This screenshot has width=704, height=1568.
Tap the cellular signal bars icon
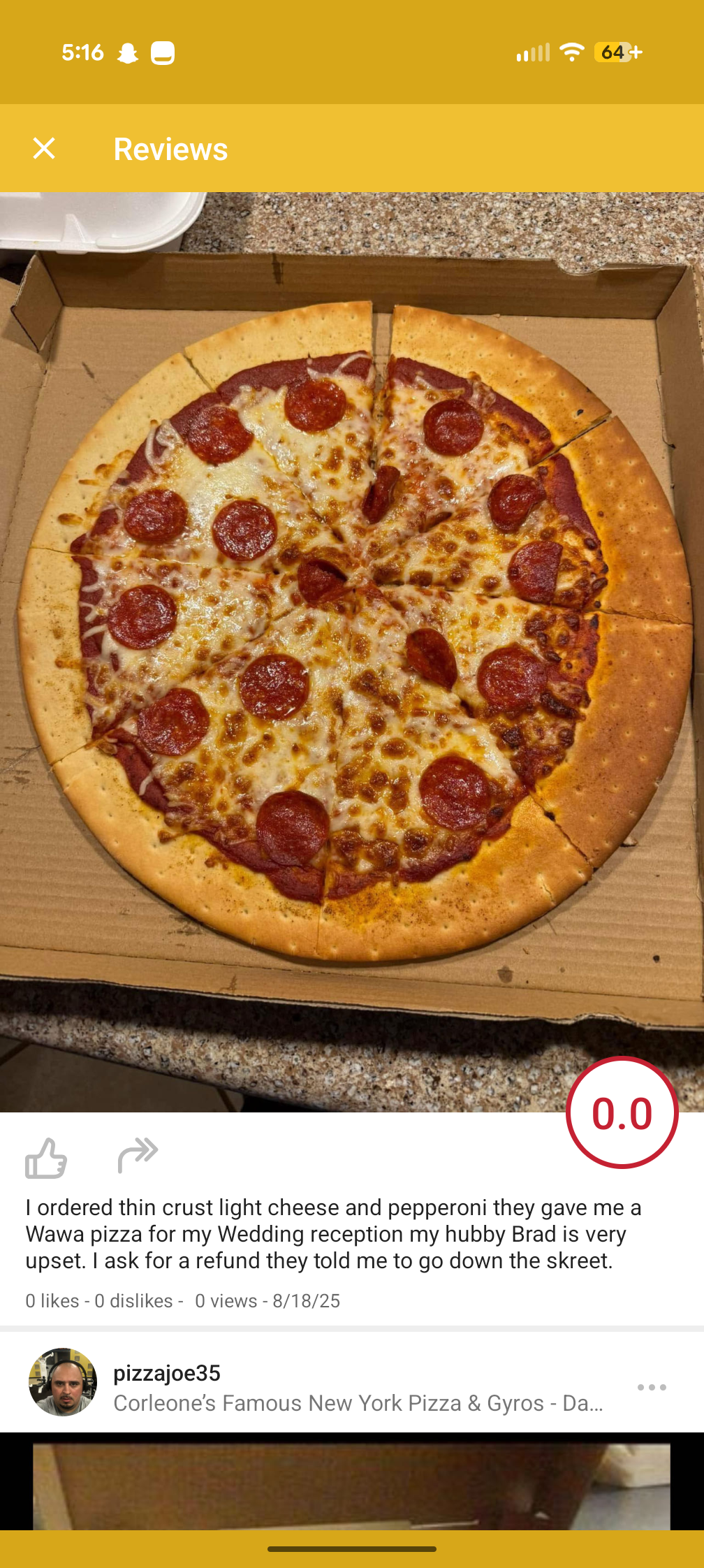coord(532,52)
